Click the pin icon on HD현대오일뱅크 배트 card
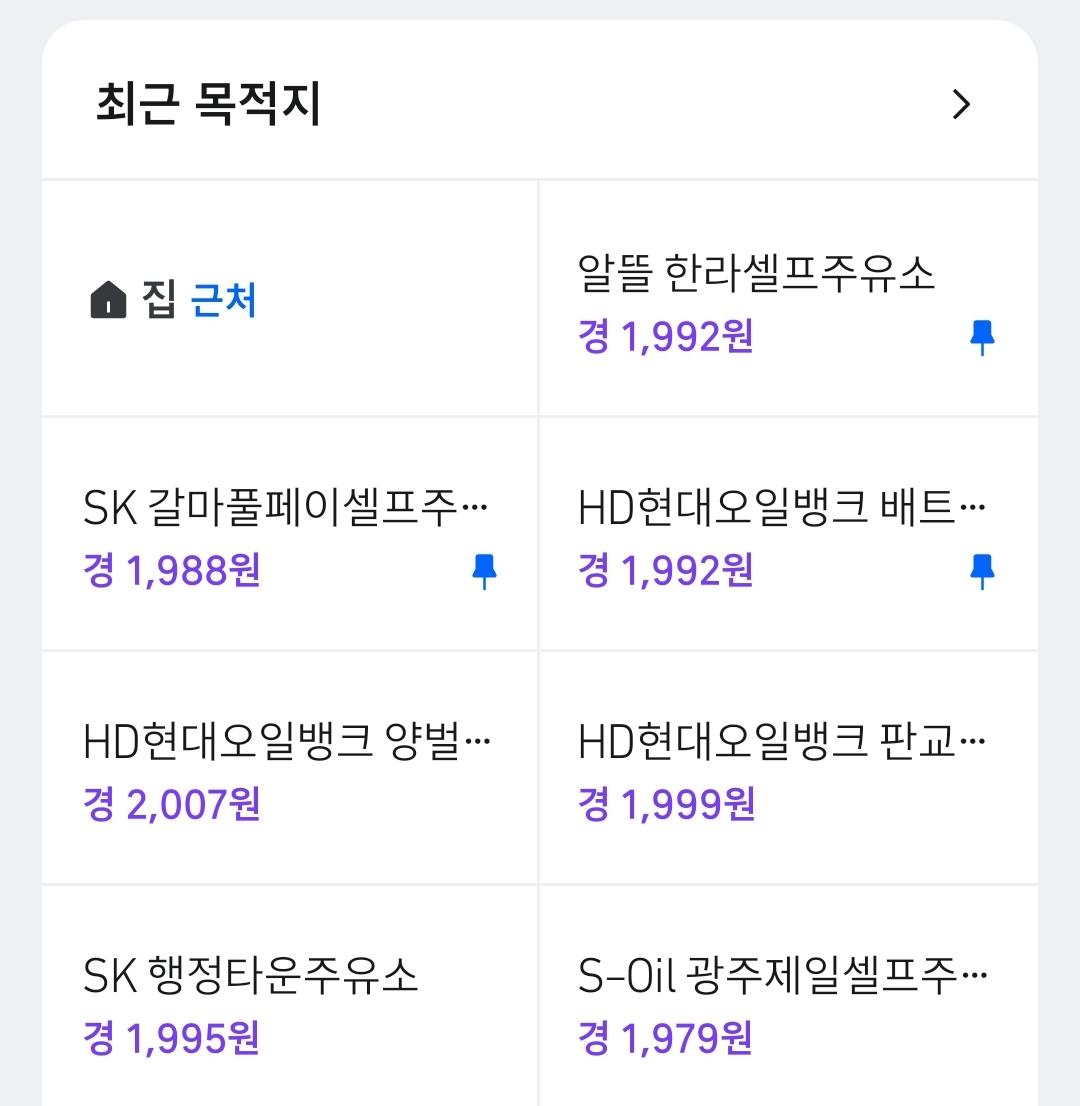Viewport: 1080px width, 1106px height. point(982,570)
